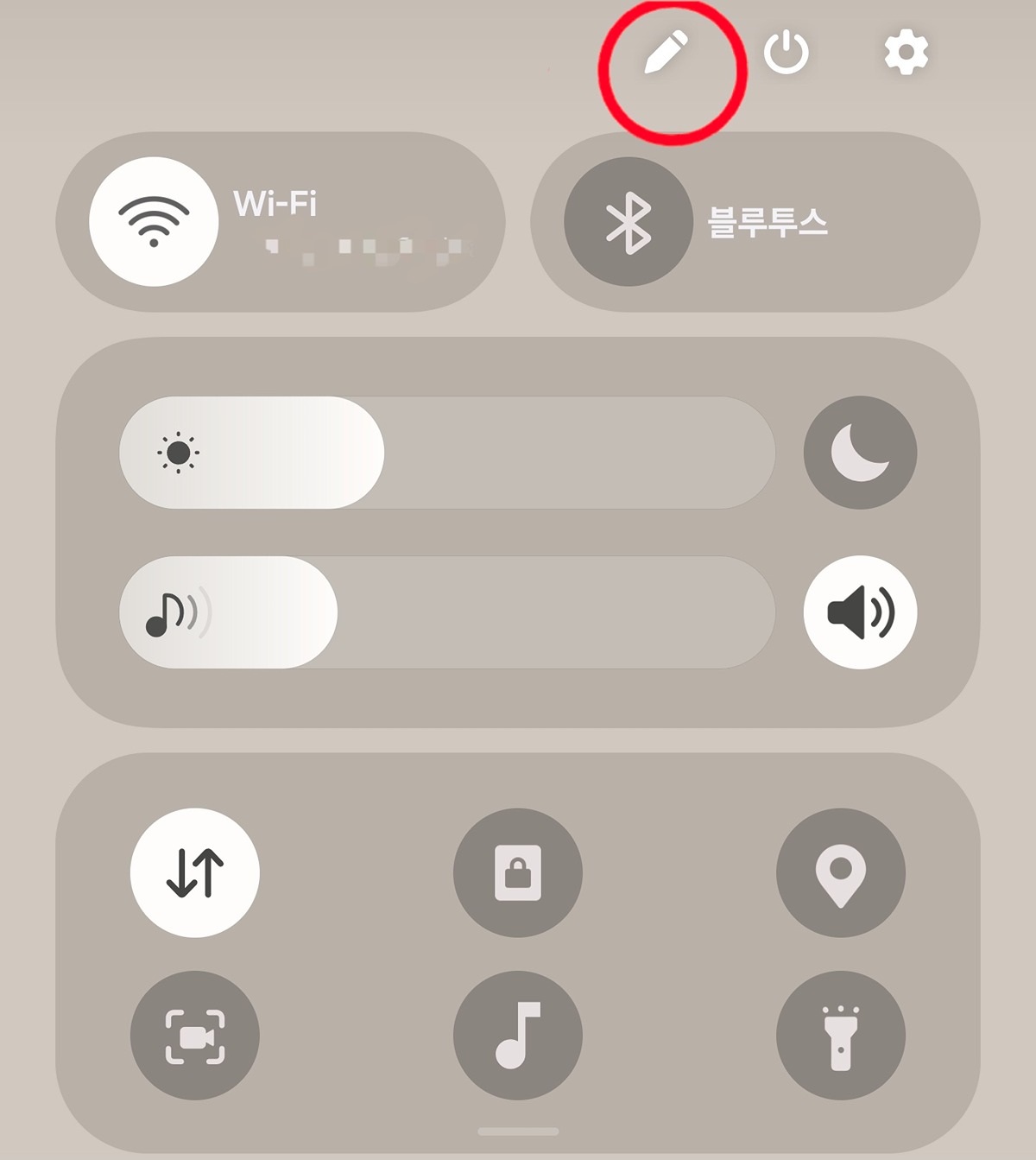The width and height of the screenshot is (1036, 1160).
Task: Enable the location pin tile
Action: coord(841,872)
